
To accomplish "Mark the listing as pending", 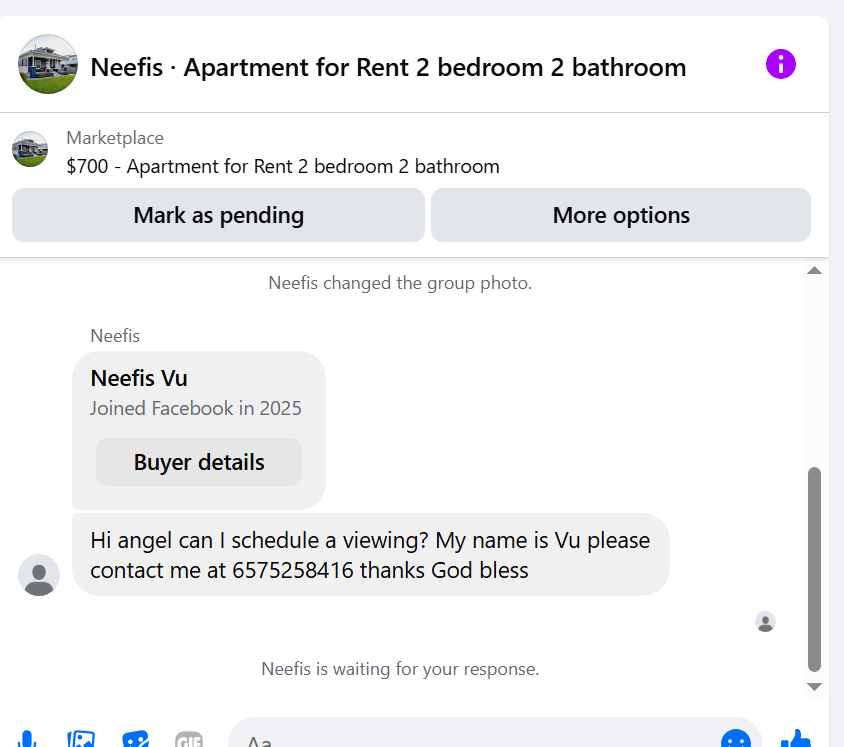I will click(x=219, y=215).
